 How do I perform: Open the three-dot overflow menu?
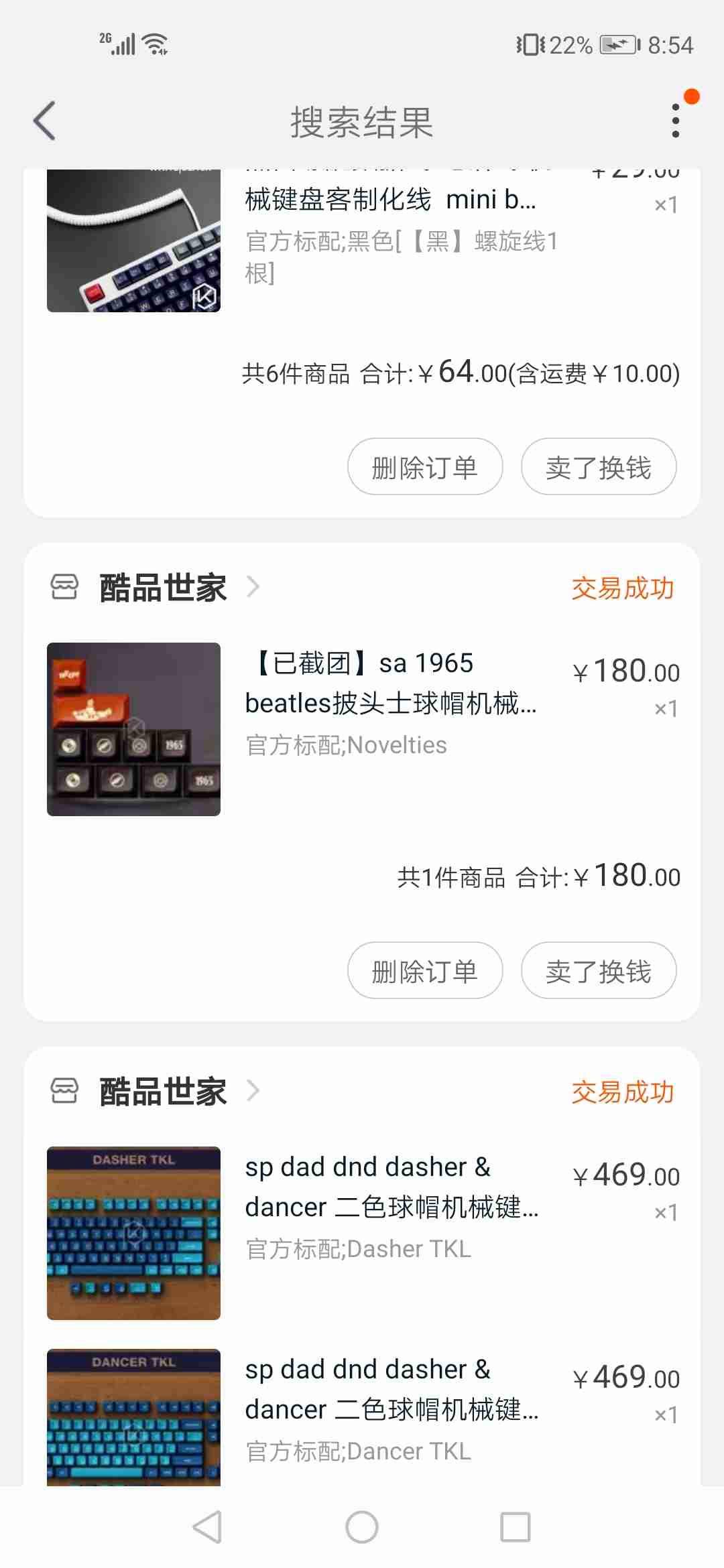pyautogui.click(x=675, y=121)
